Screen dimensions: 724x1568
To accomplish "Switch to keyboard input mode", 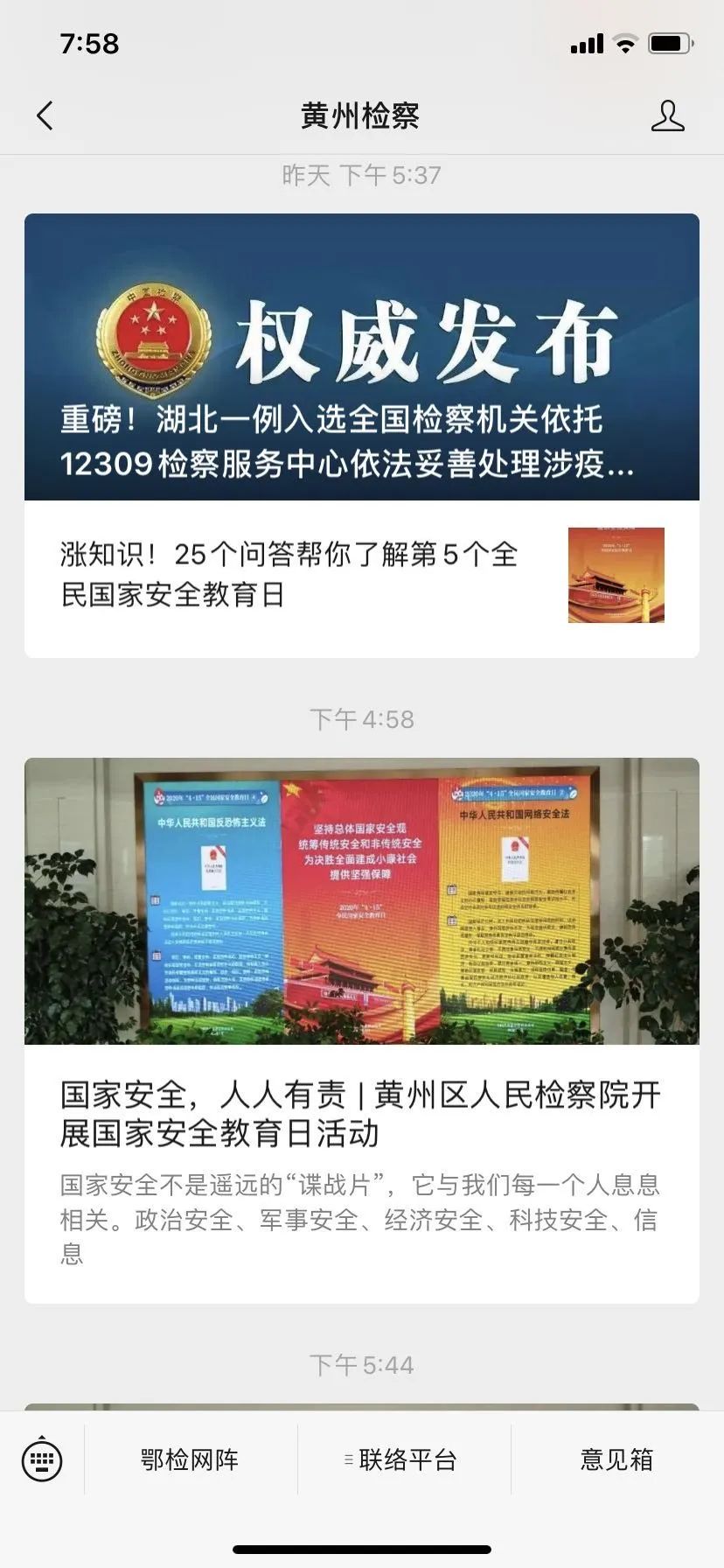I will [x=42, y=1459].
